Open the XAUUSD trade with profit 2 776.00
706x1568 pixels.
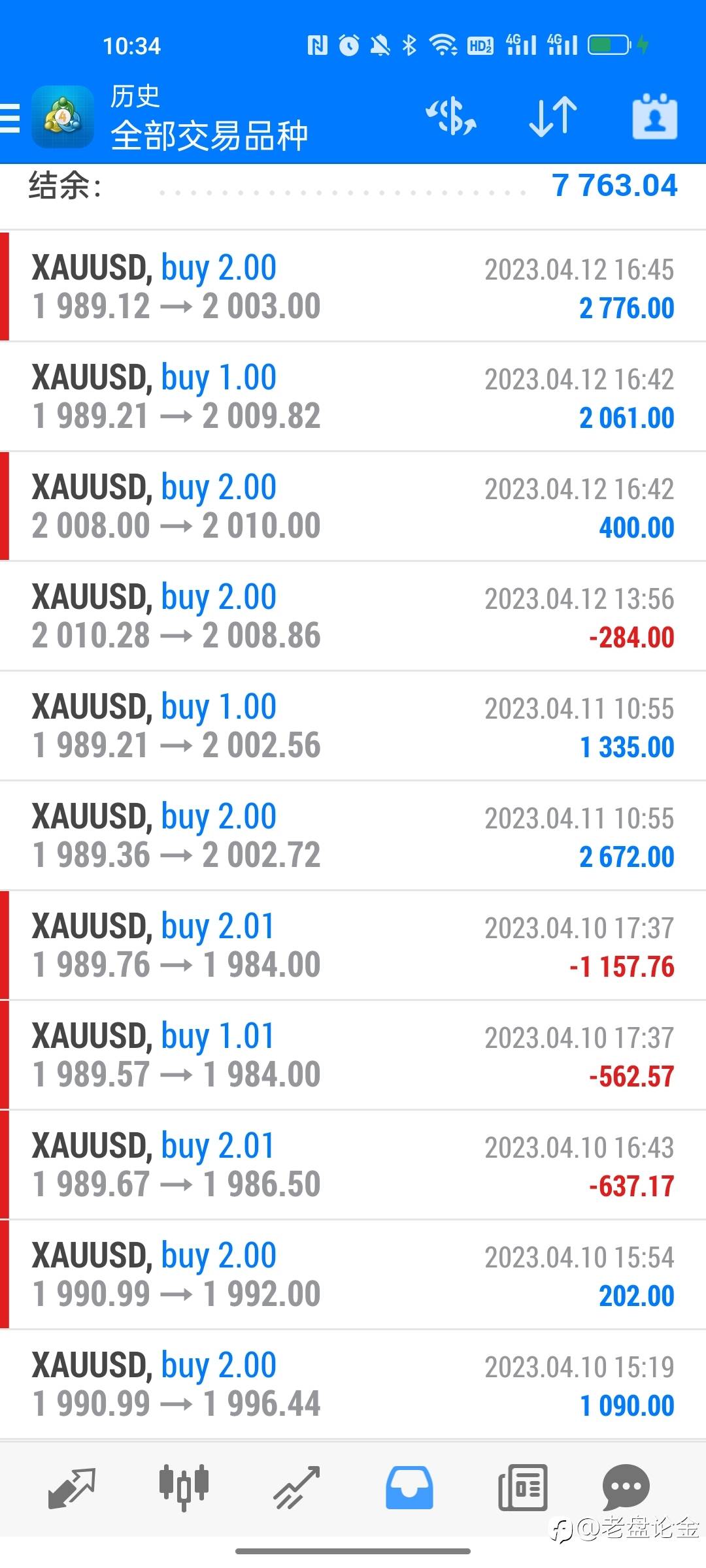click(353, 286)
